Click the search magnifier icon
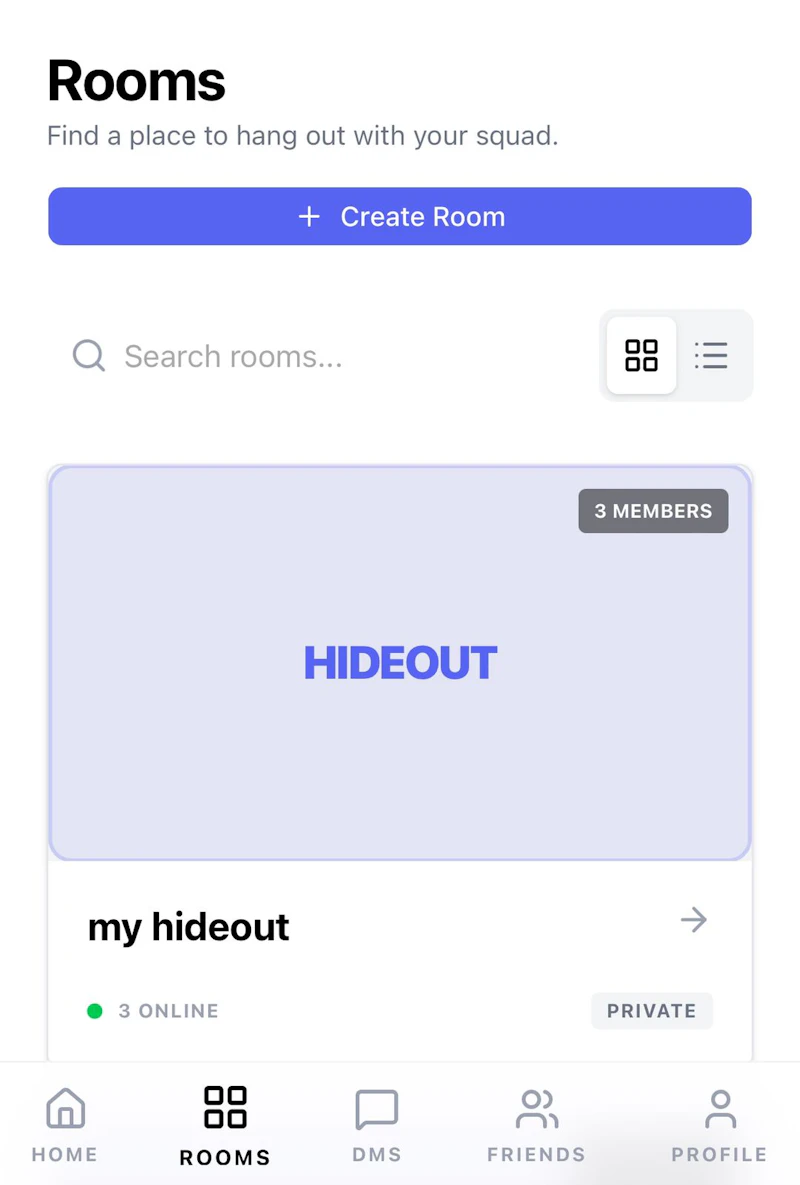This screenshot has width=800, height=1185. [x=88, y=355]
